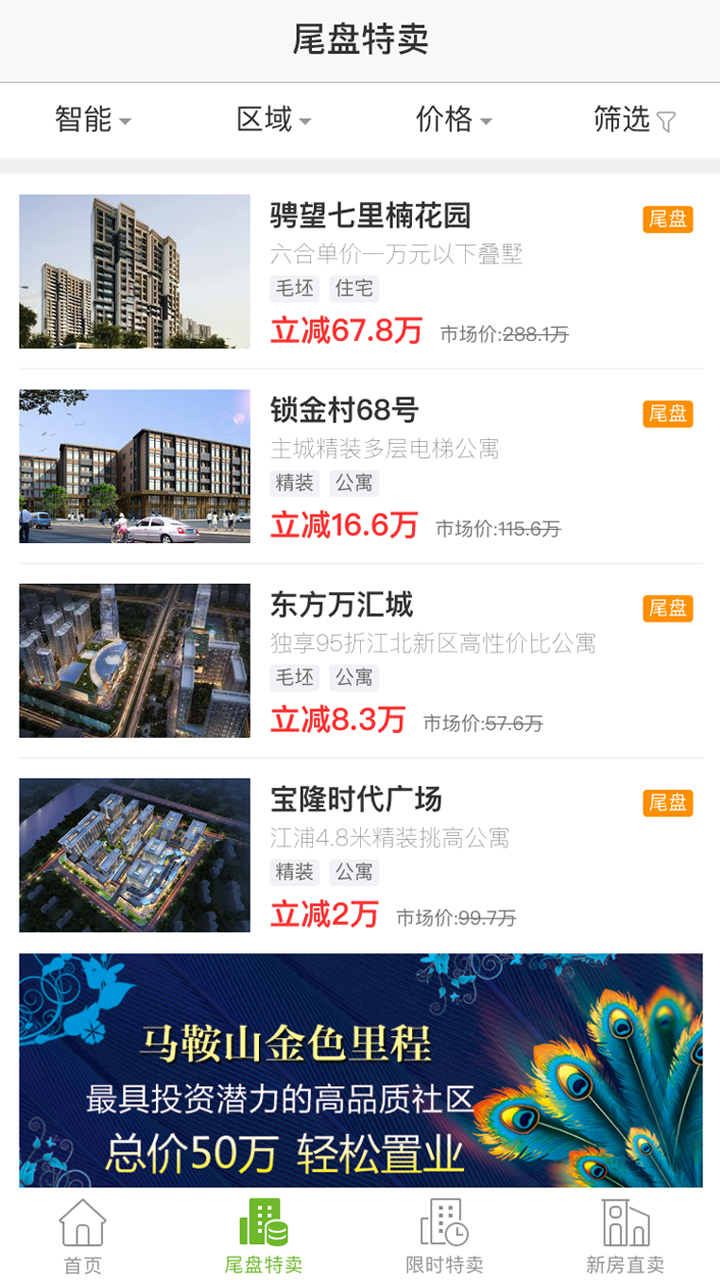Switch to the 新房直卖 tab
This screenshot has width=720, height=1280.
(x=625, y=1237)
